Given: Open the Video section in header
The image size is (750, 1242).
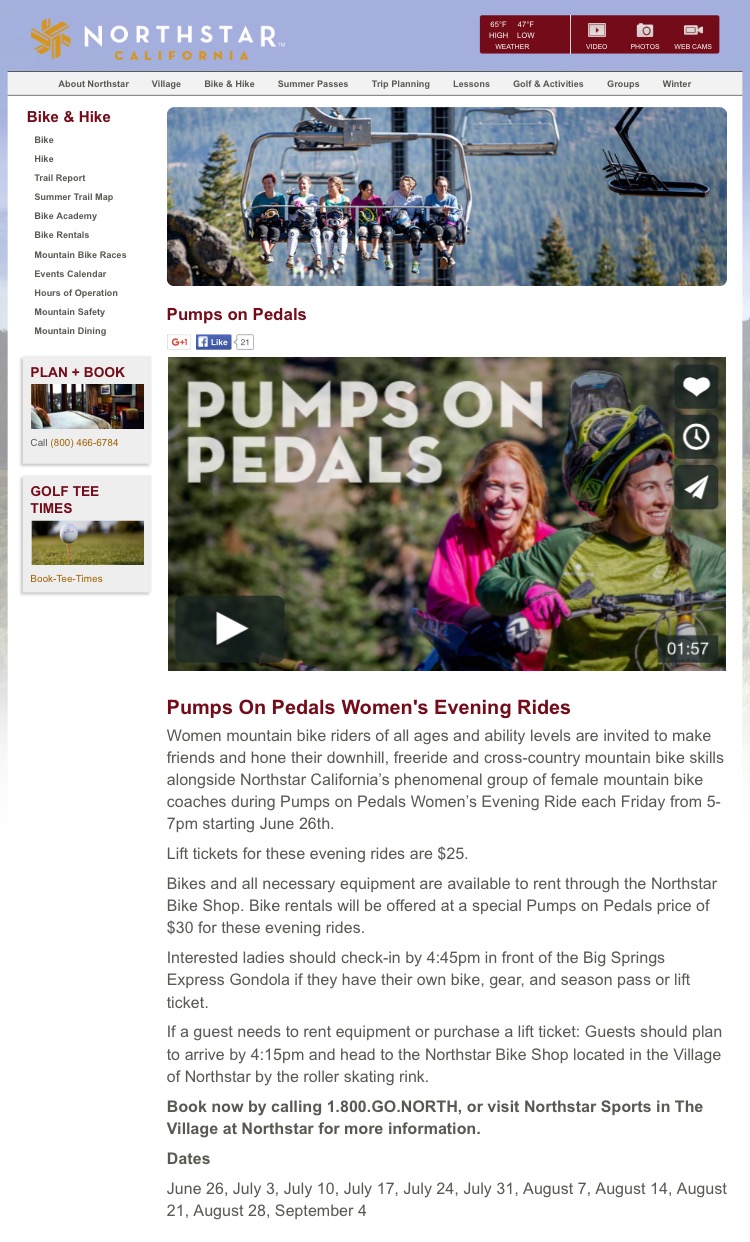Looking at the screenshot, I should coord(596,35).
